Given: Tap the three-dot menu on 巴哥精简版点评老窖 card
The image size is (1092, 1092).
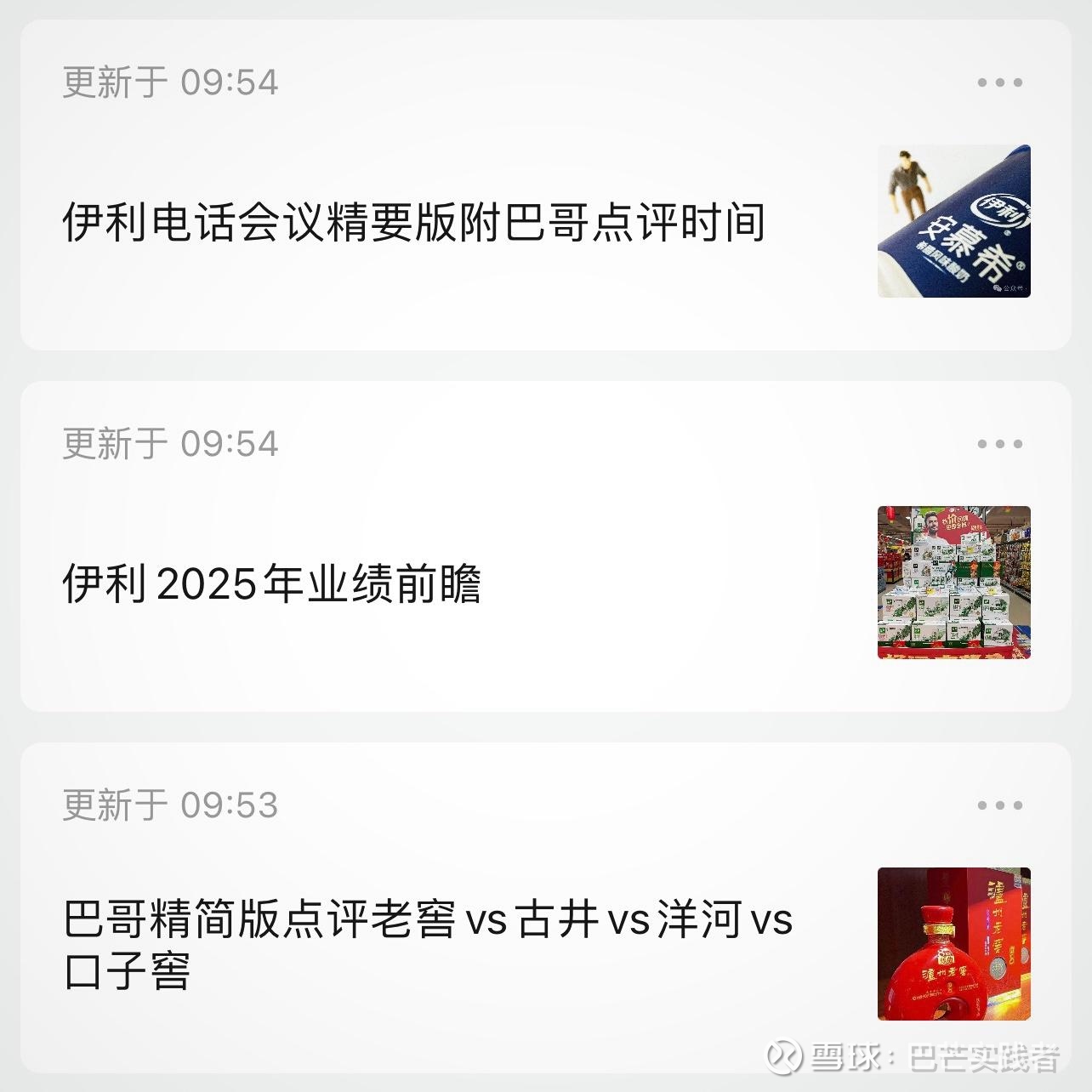Looking at the screenshot, I should (999, 805).
